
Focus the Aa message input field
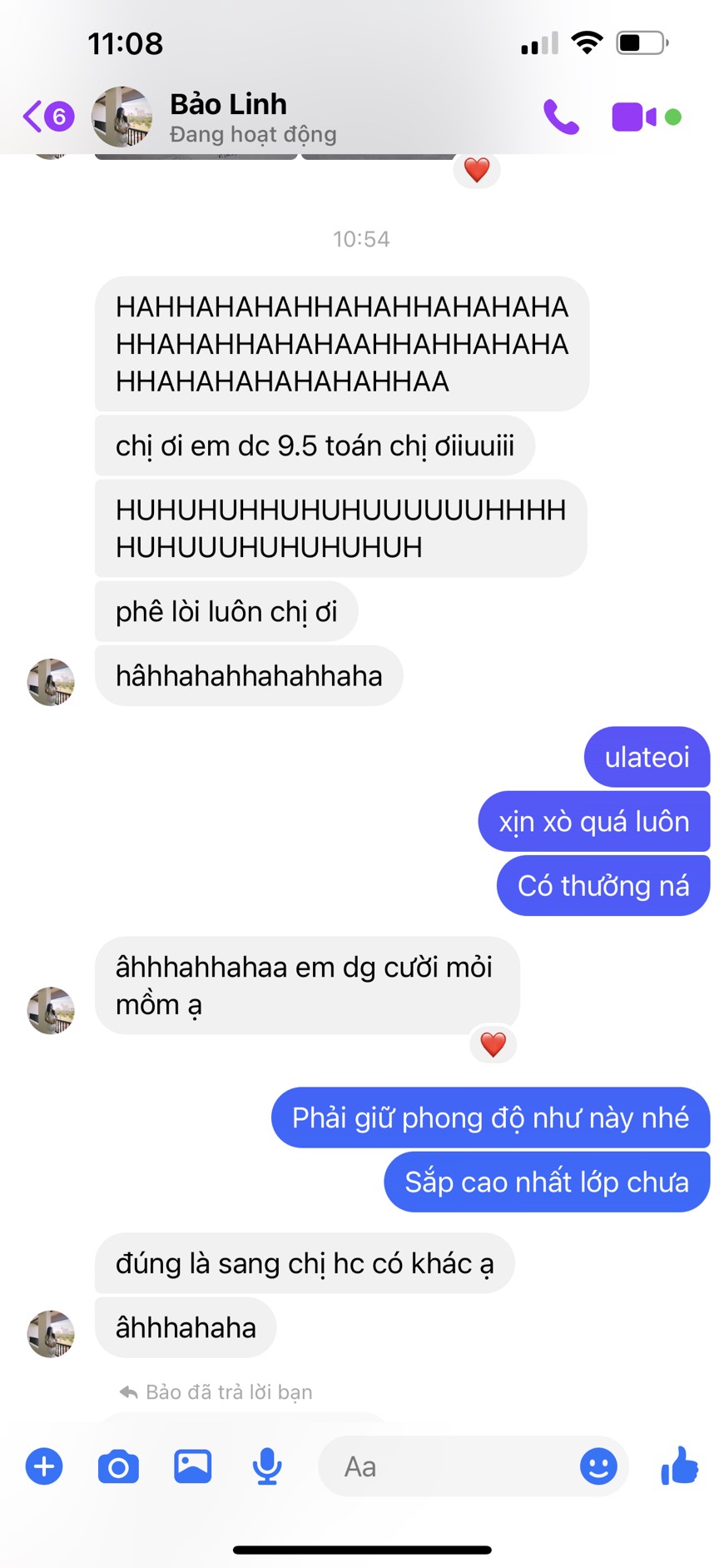tap(449, 1466)
